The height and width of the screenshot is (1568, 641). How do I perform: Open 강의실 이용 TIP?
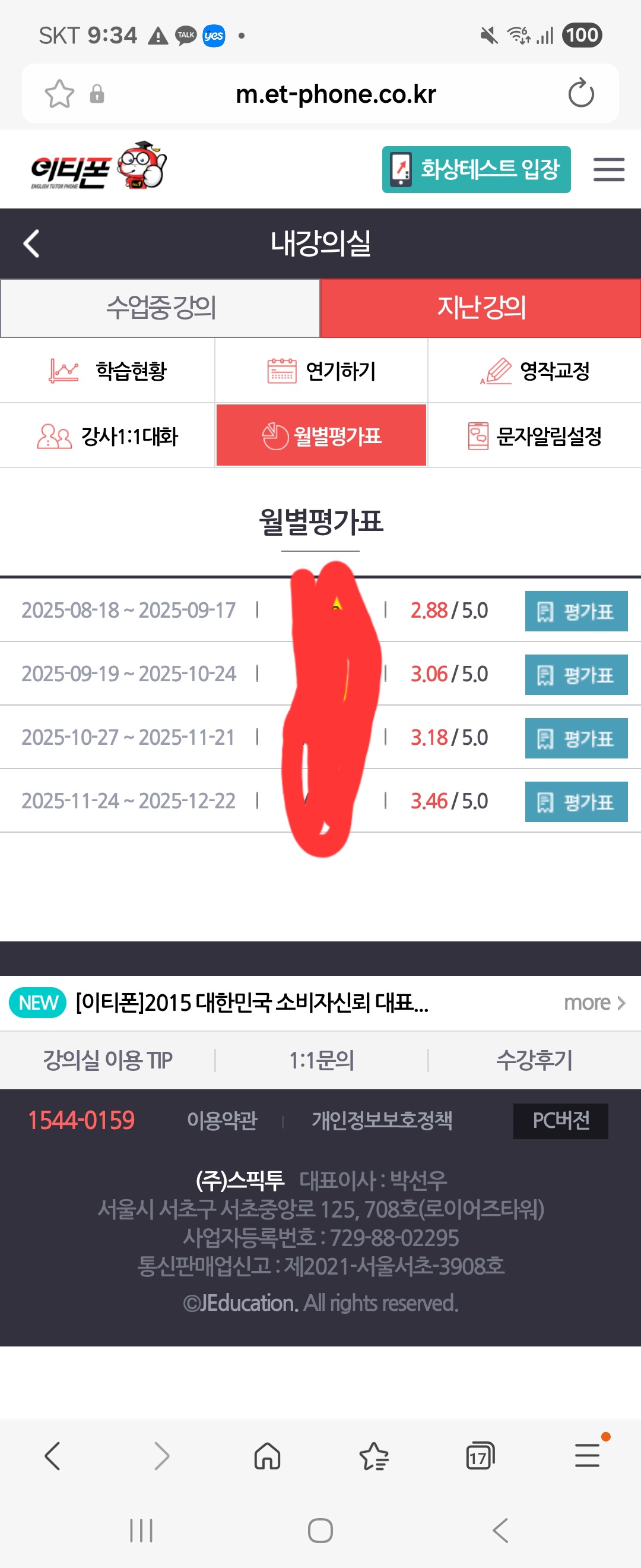(x=107, y=1060)
